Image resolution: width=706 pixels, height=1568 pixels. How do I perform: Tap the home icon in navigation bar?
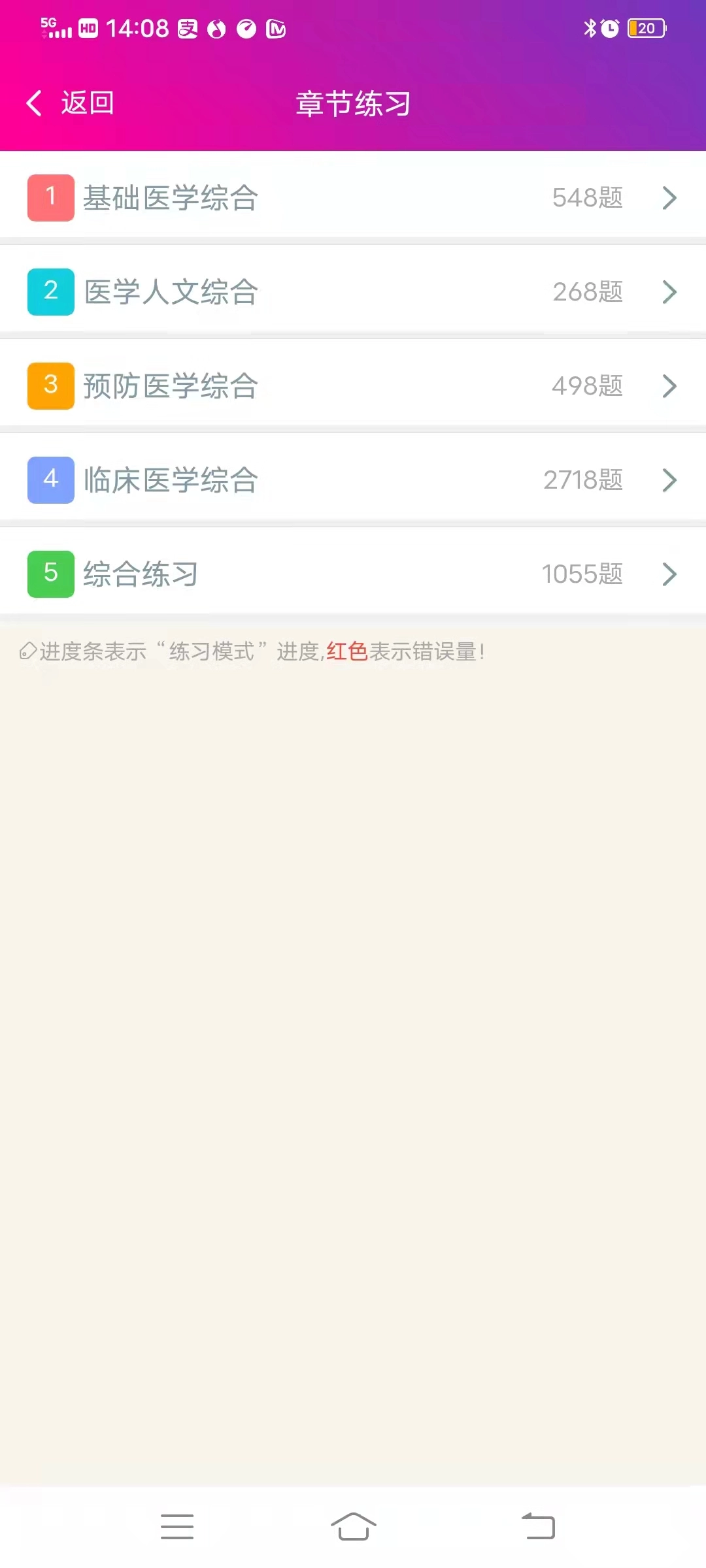353,1526
